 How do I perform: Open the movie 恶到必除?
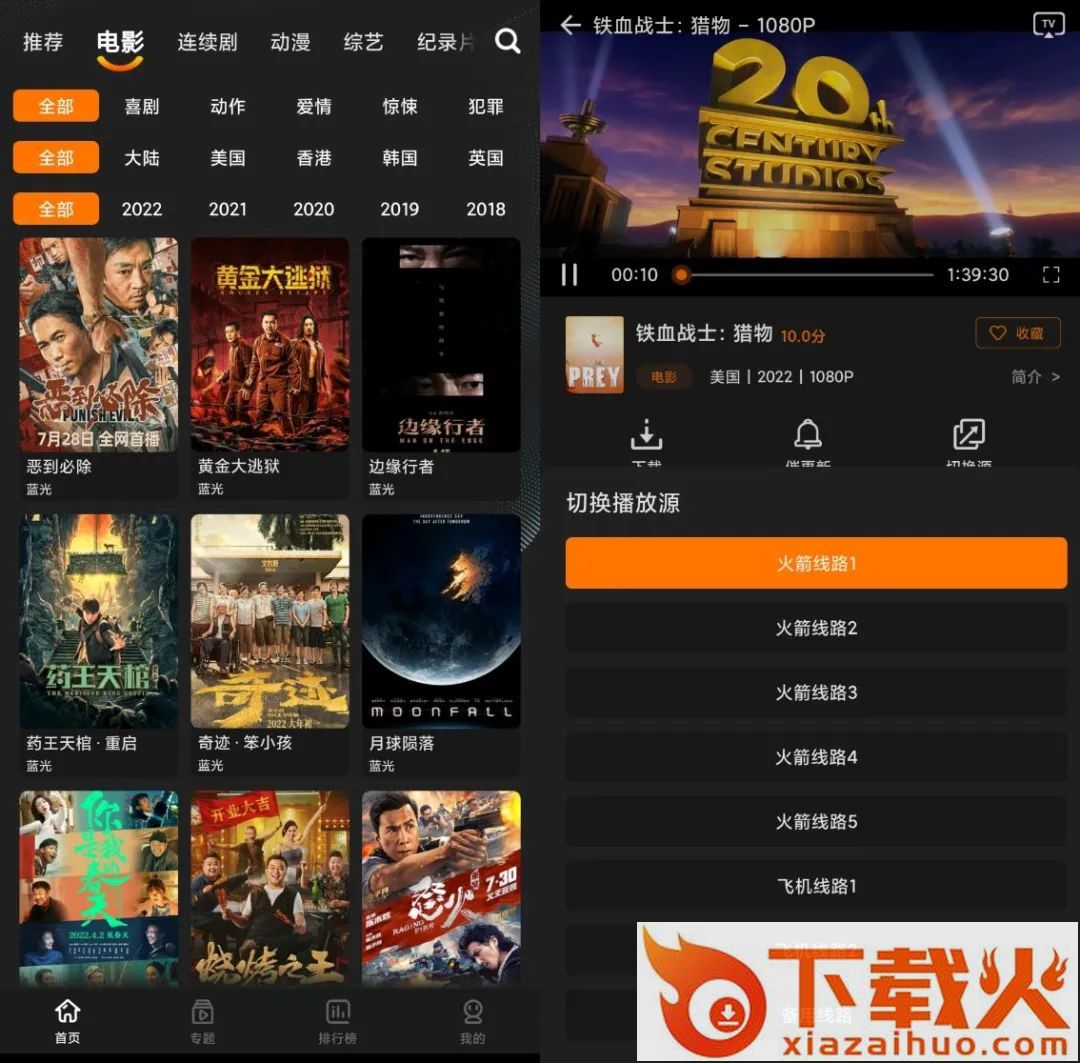click(x=99, y=345)
